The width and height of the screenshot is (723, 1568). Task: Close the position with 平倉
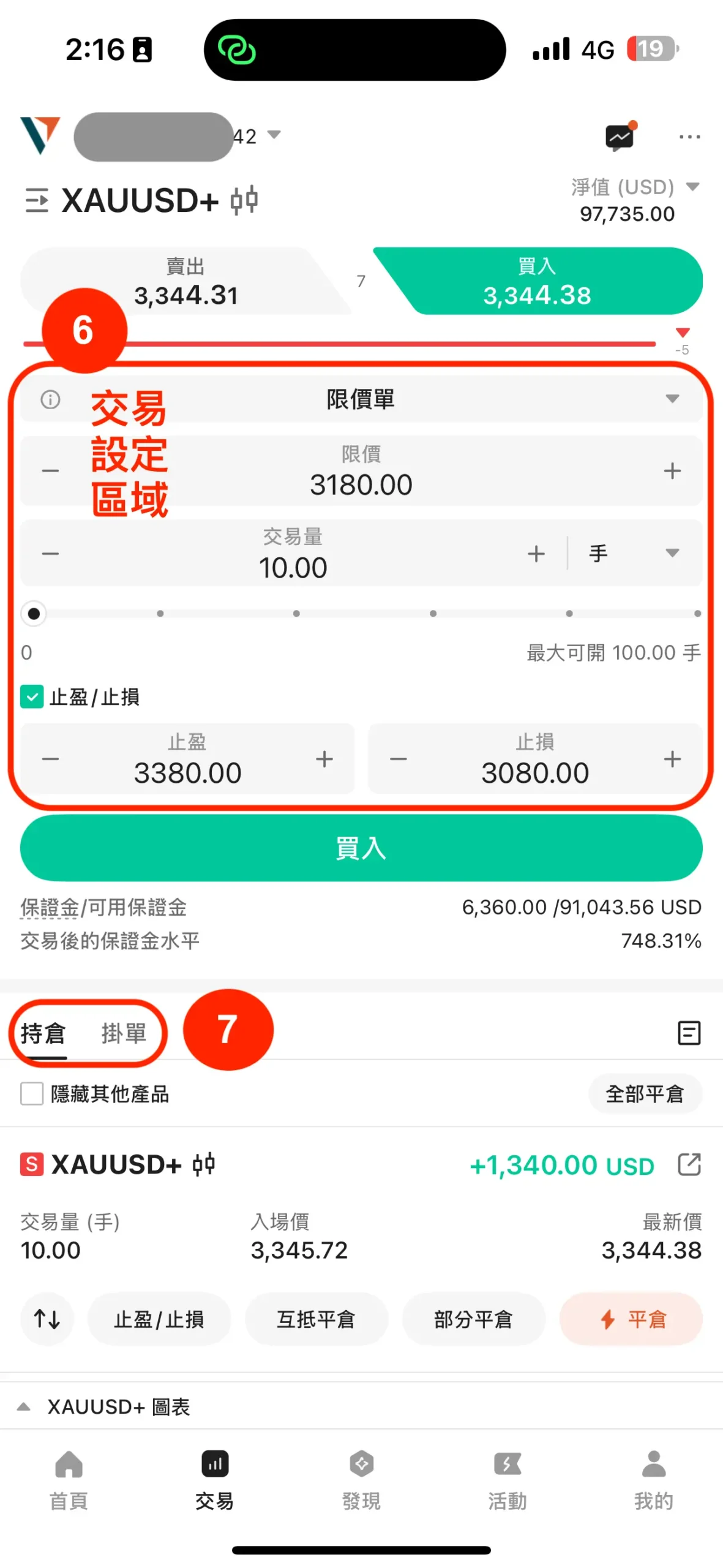(x=631, y=1319)
